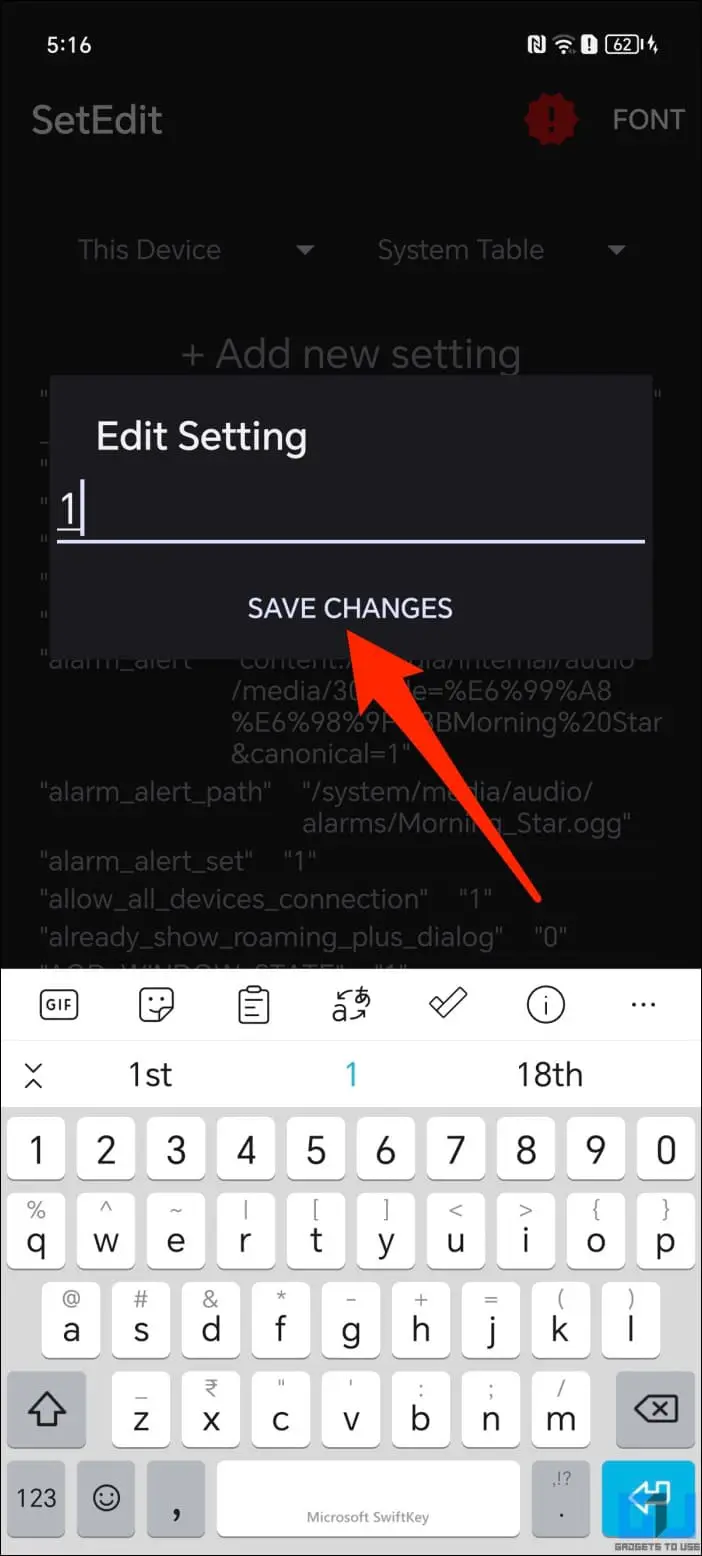The image size is (702, 1556).
Task: Tap SAVE CHANGES in the dialog
Action: coord(350,608)
